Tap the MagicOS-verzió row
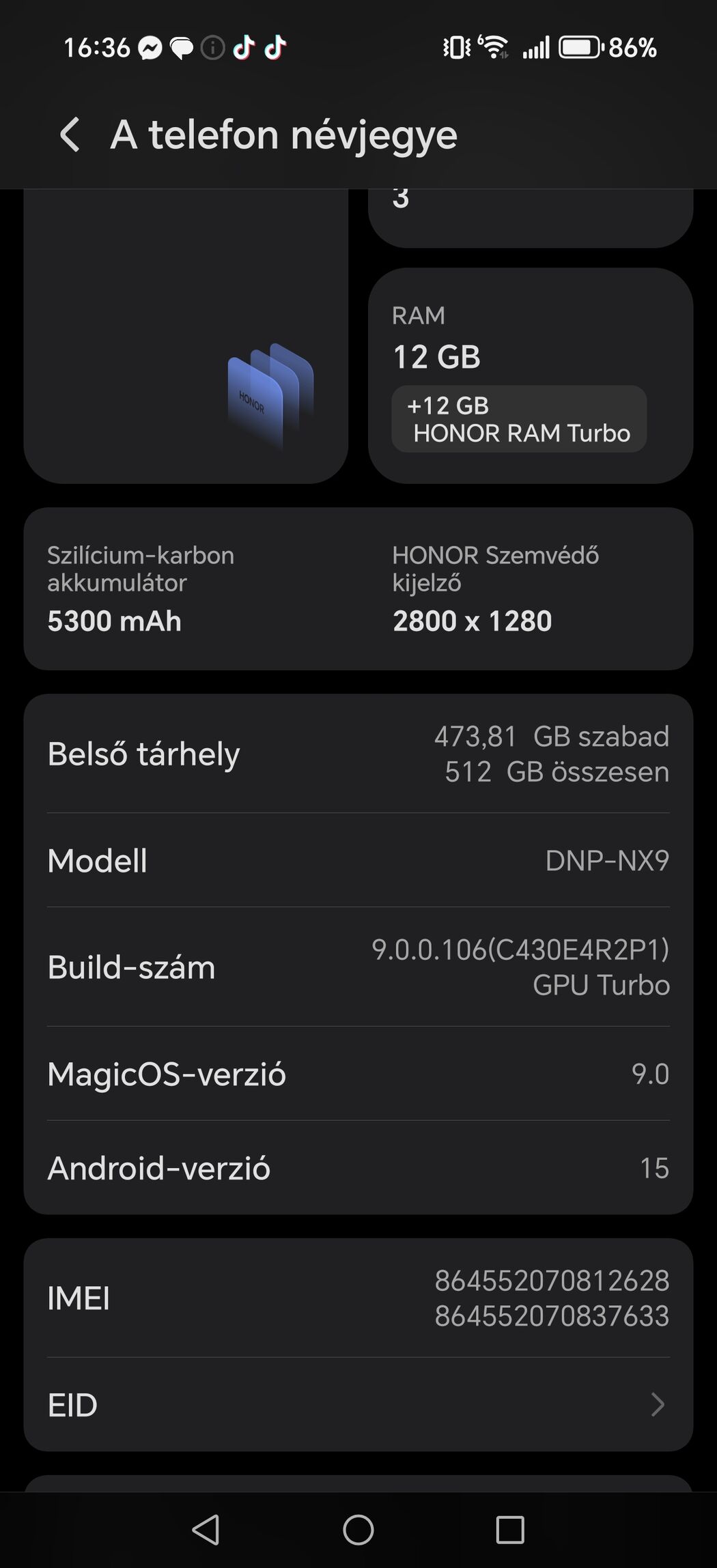This screenshot has height=1568, width=717. click(x=358, y=1073)
